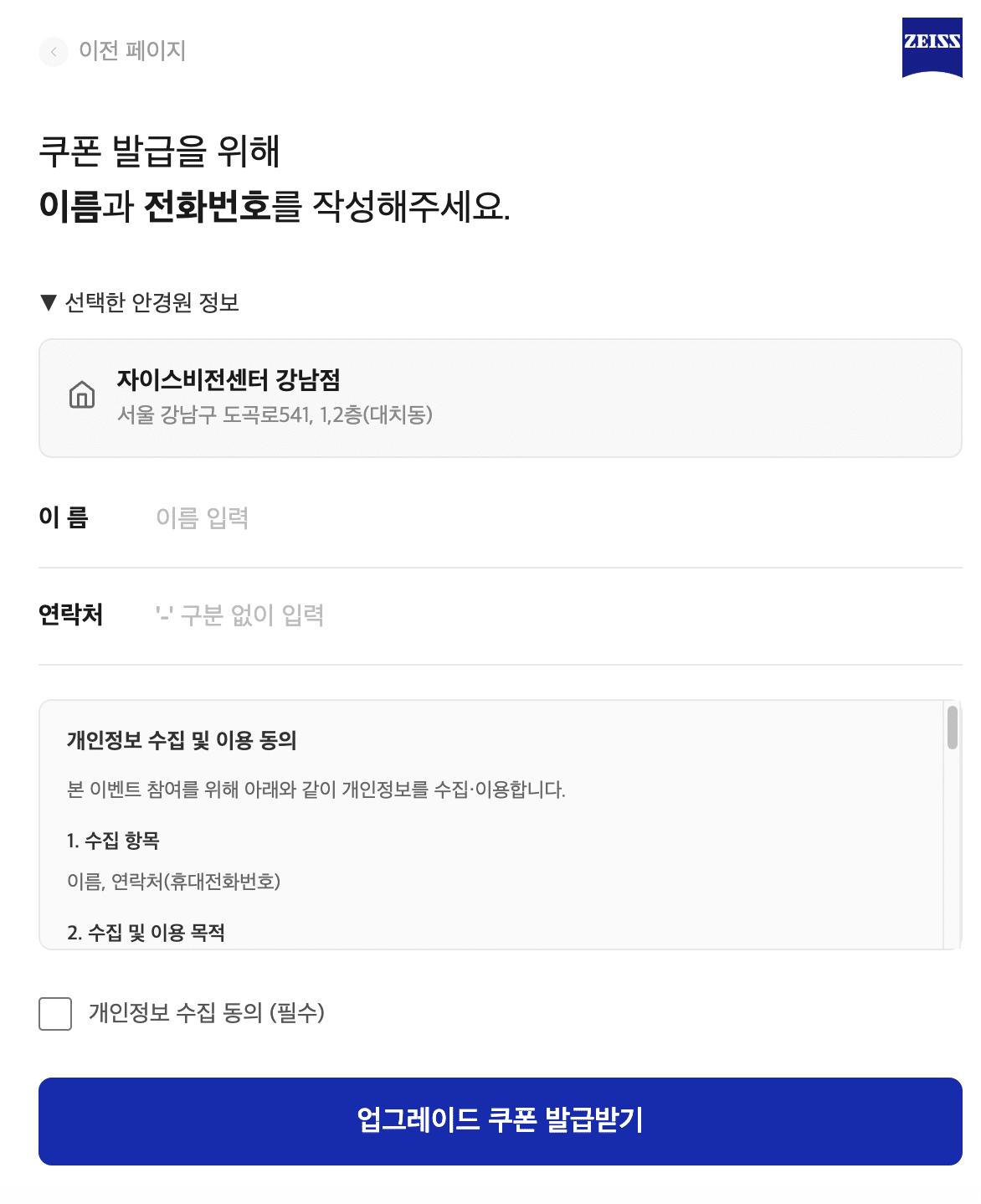The height and width of the screenshot is (1204, 981).
Task: Go back to the previous page (이전 페이지)
Action: pyautogui.click(x=113, y=51)
